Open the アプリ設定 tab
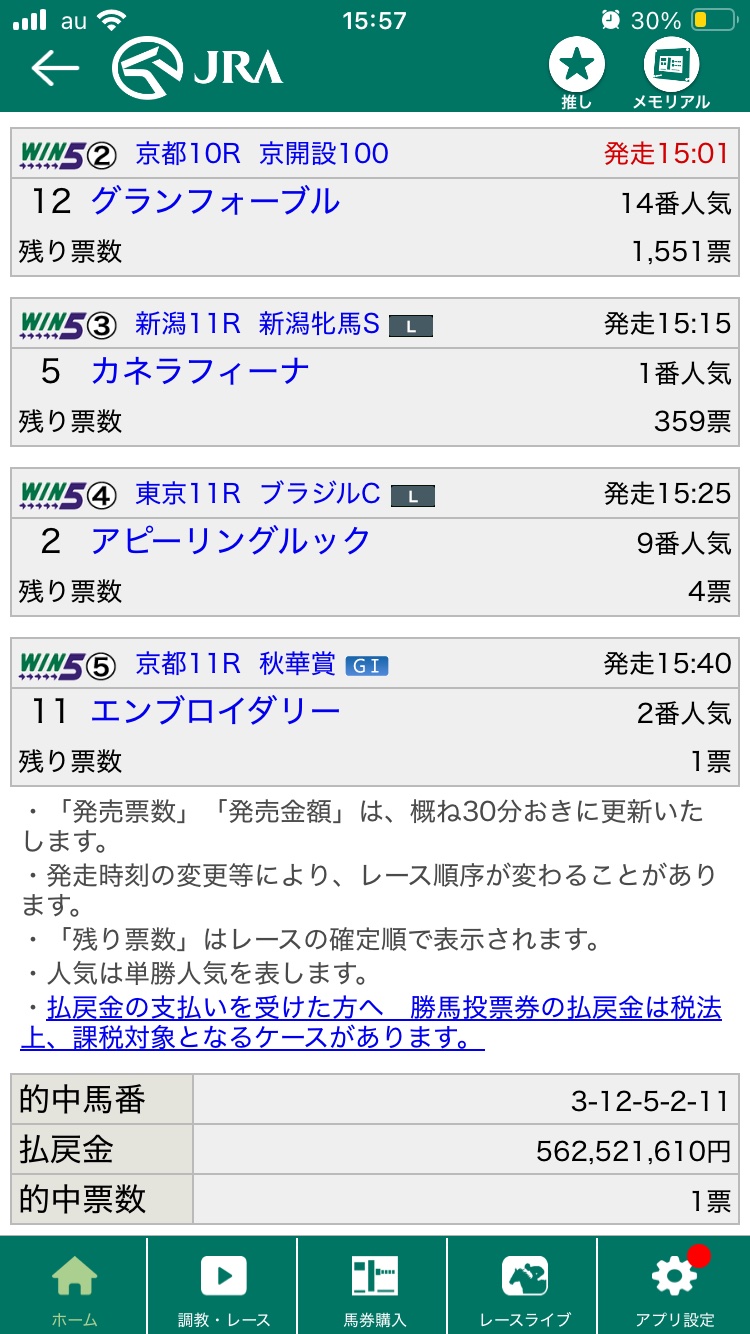Screen dimensions: 750x1334 [674, 1288]
